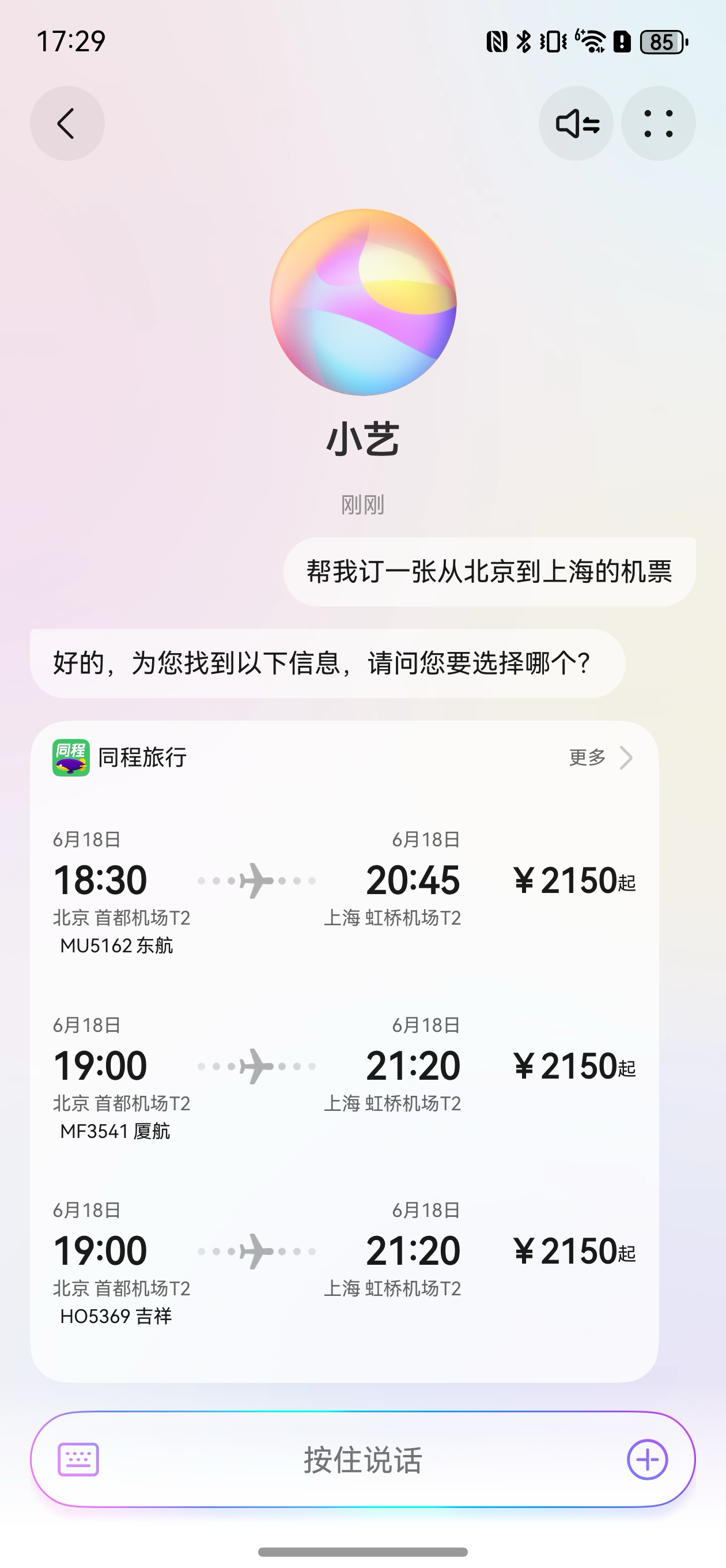
Task: Choose the MF3541 厦航 19:00 flight
Action: (344, 1077)
